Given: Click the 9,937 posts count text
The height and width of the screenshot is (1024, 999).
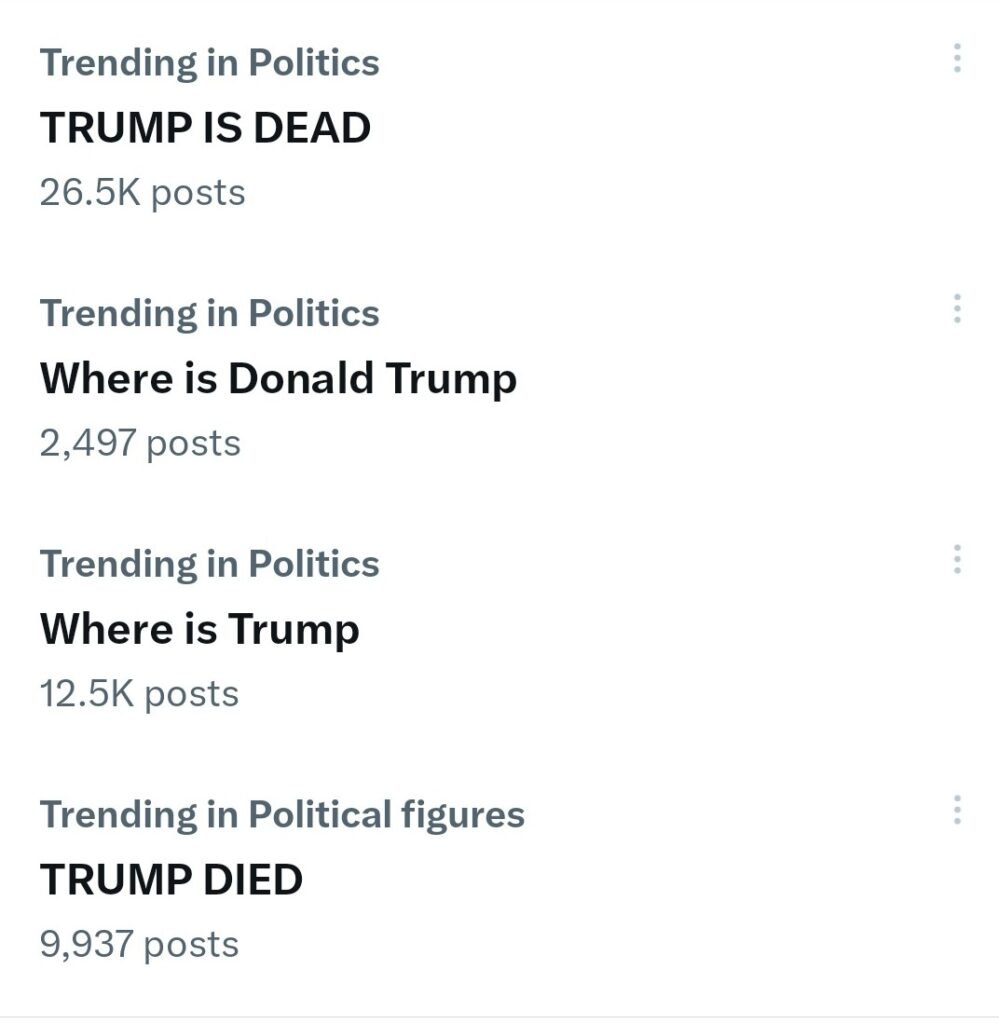Looking at the screenshot, I should pos(138,942).
